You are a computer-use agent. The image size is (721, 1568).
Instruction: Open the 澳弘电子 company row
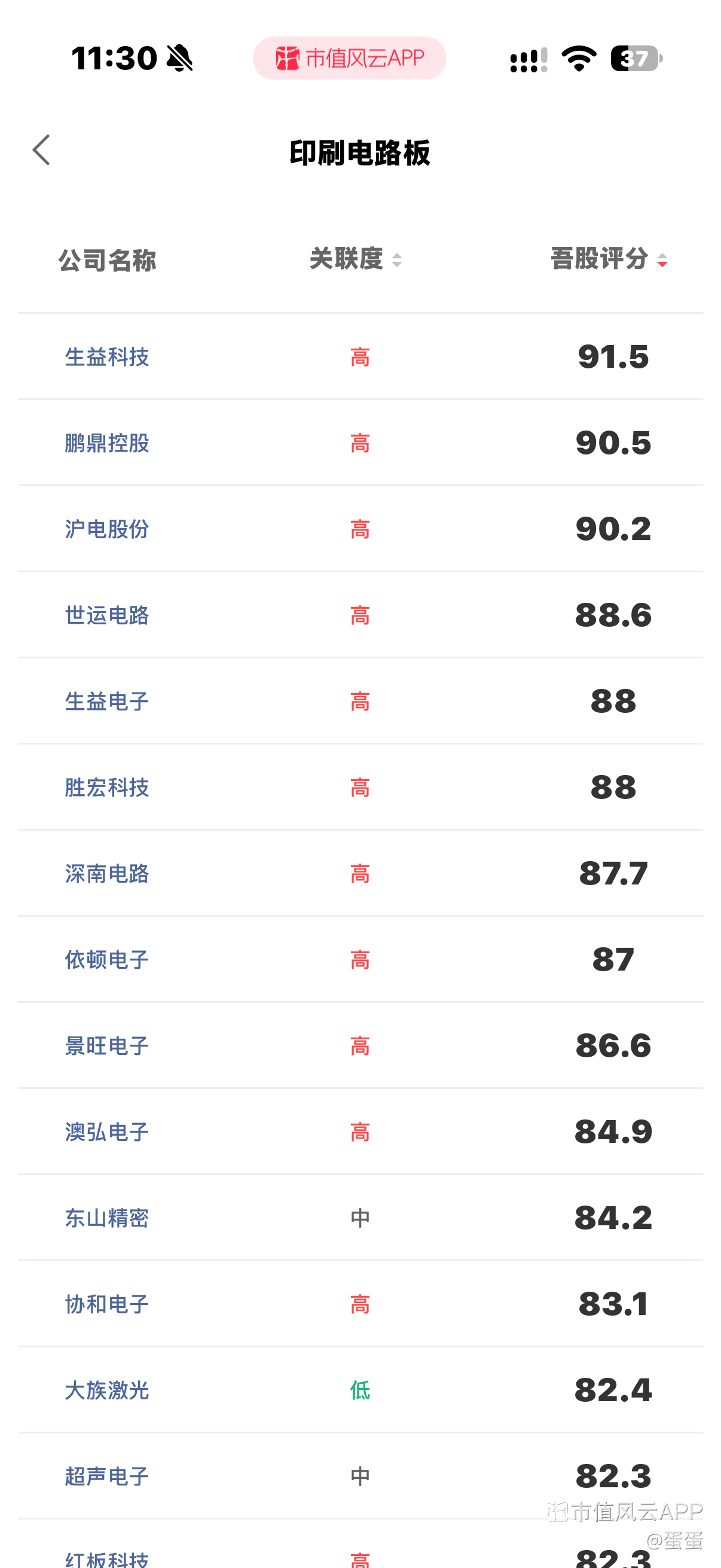click(360, 1132)
